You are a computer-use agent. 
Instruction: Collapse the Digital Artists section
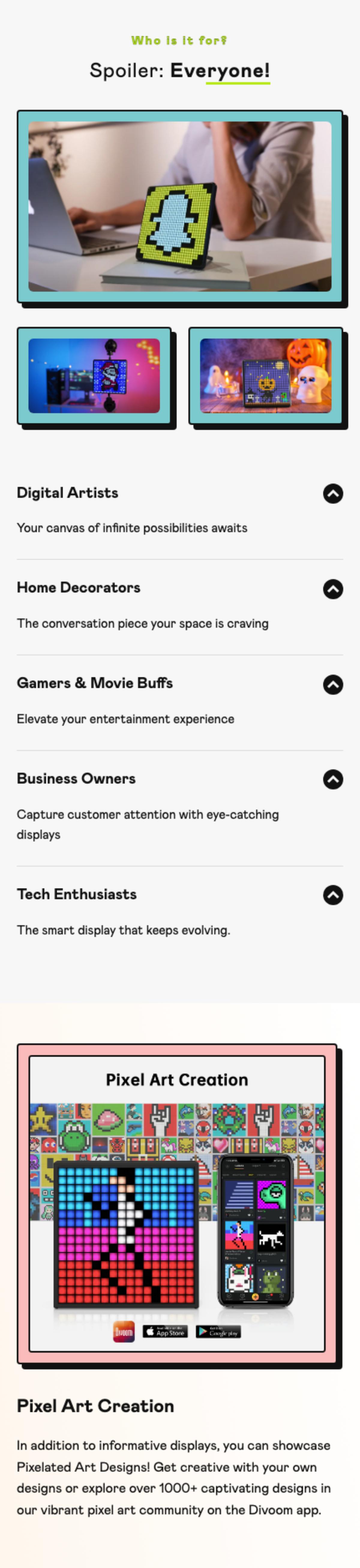pyautogui.click(x=333, y=493)
